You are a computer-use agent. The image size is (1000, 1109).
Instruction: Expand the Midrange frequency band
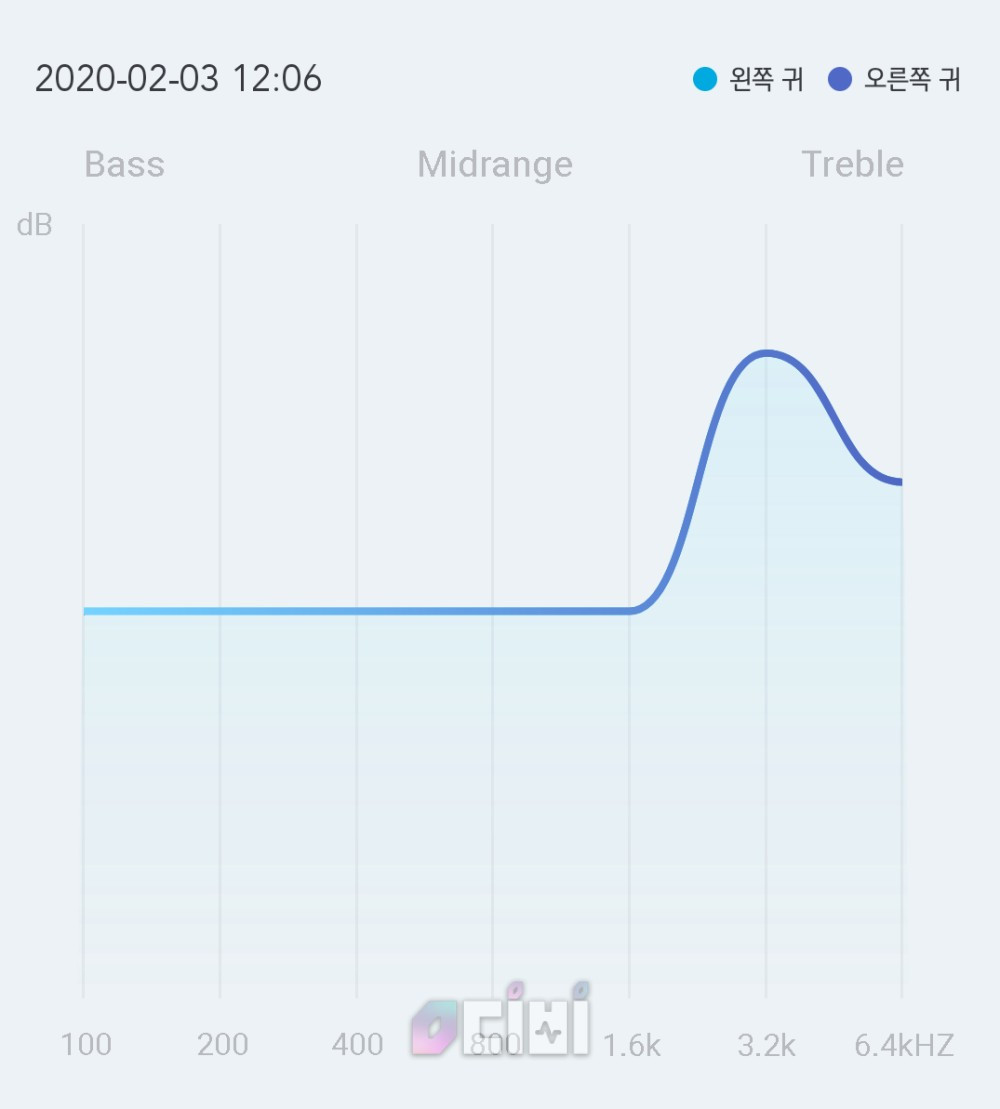(x=494, y=164)
